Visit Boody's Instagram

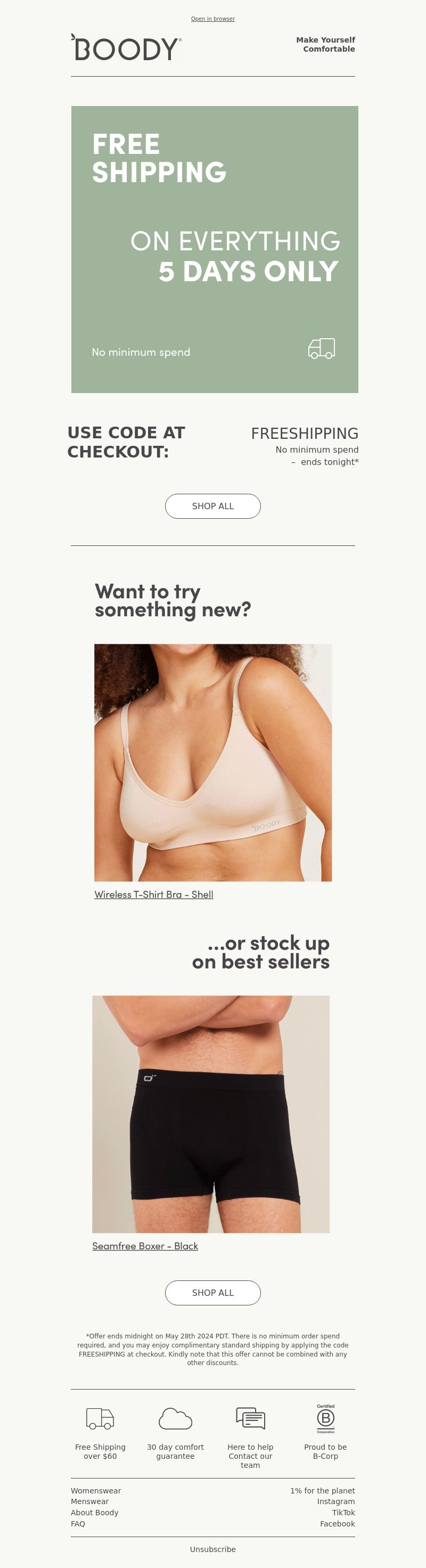(x=335, y=1501)
